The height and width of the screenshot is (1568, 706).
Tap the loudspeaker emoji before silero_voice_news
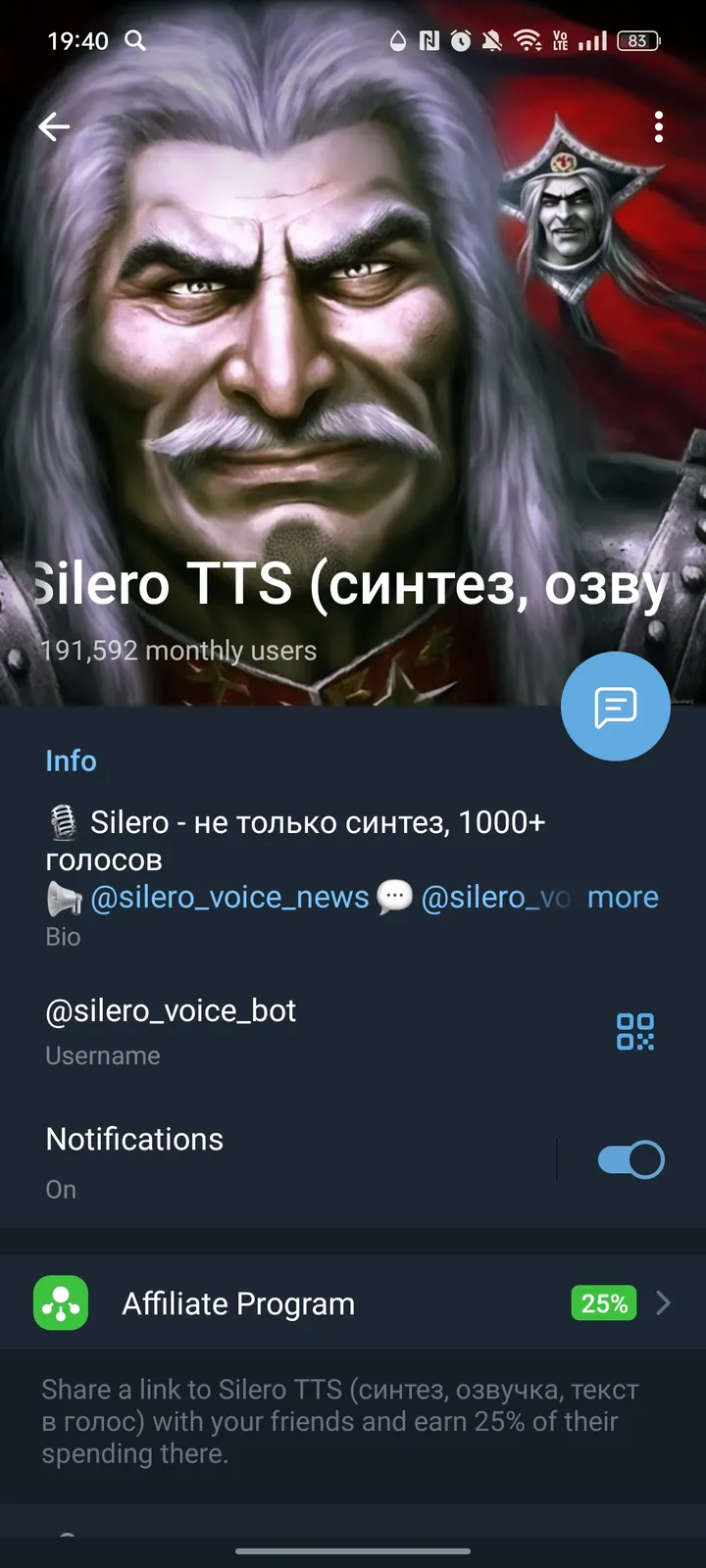[61, 897]
